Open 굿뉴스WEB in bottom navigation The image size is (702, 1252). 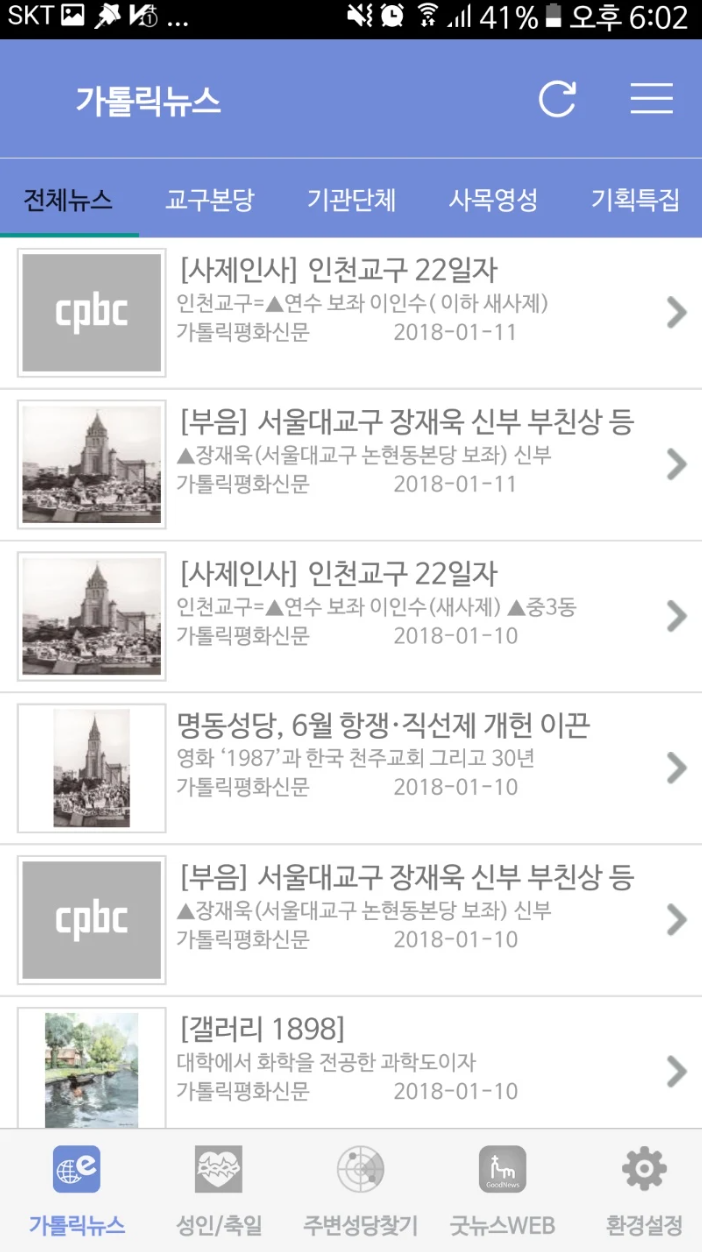502,1191
